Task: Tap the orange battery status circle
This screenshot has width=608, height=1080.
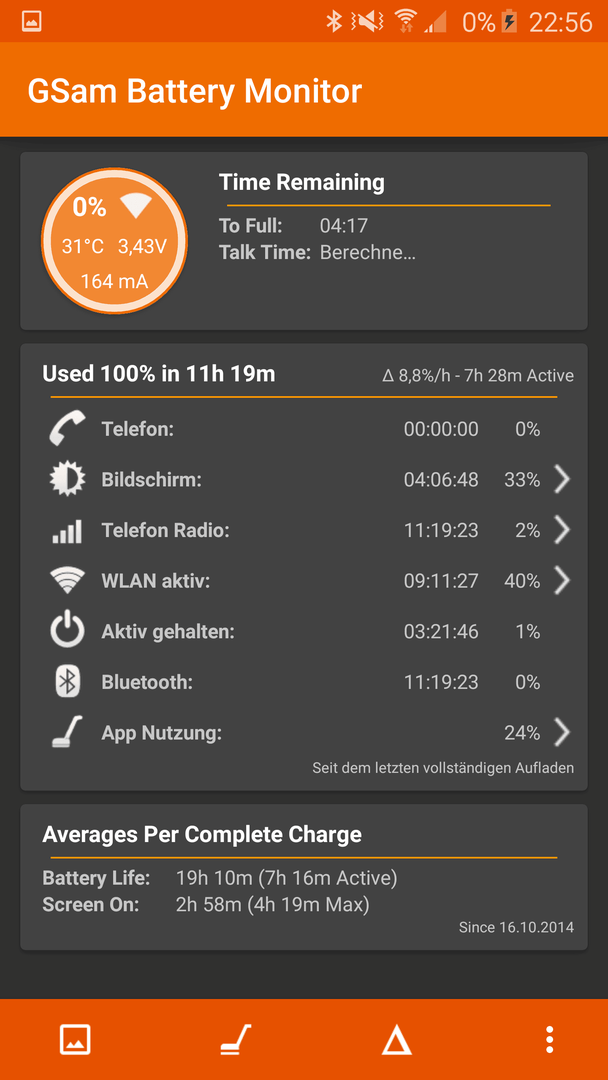Action: (x=114, y=240)
